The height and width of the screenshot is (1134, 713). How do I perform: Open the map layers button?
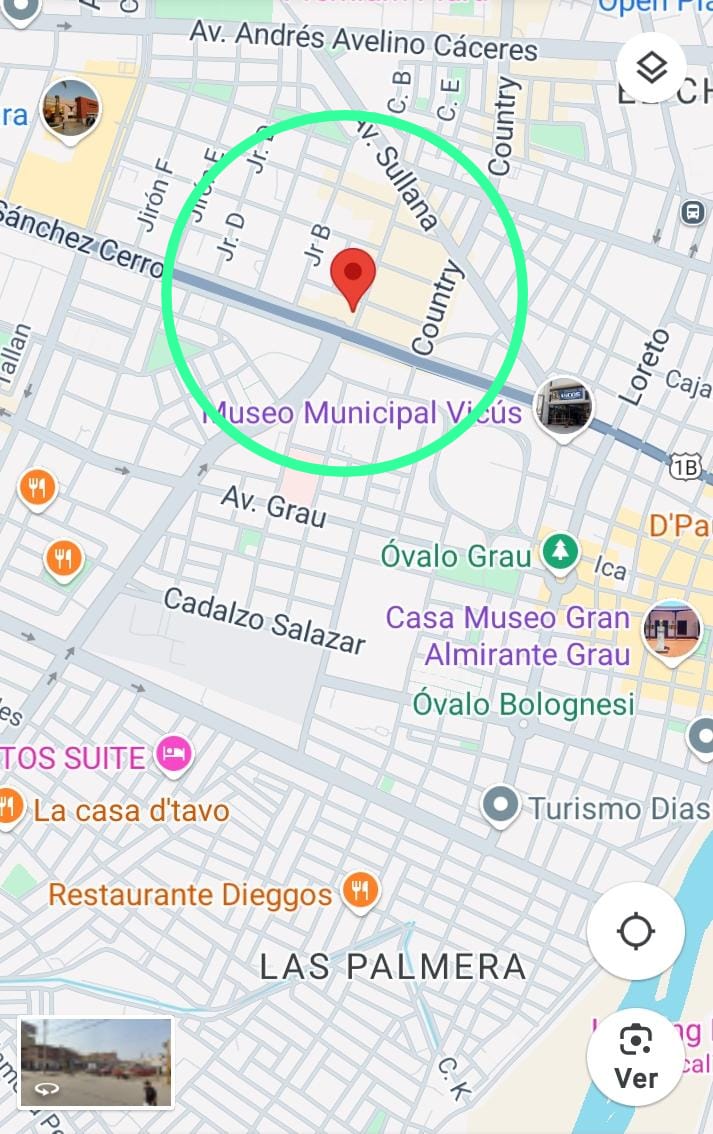point(651,68)
